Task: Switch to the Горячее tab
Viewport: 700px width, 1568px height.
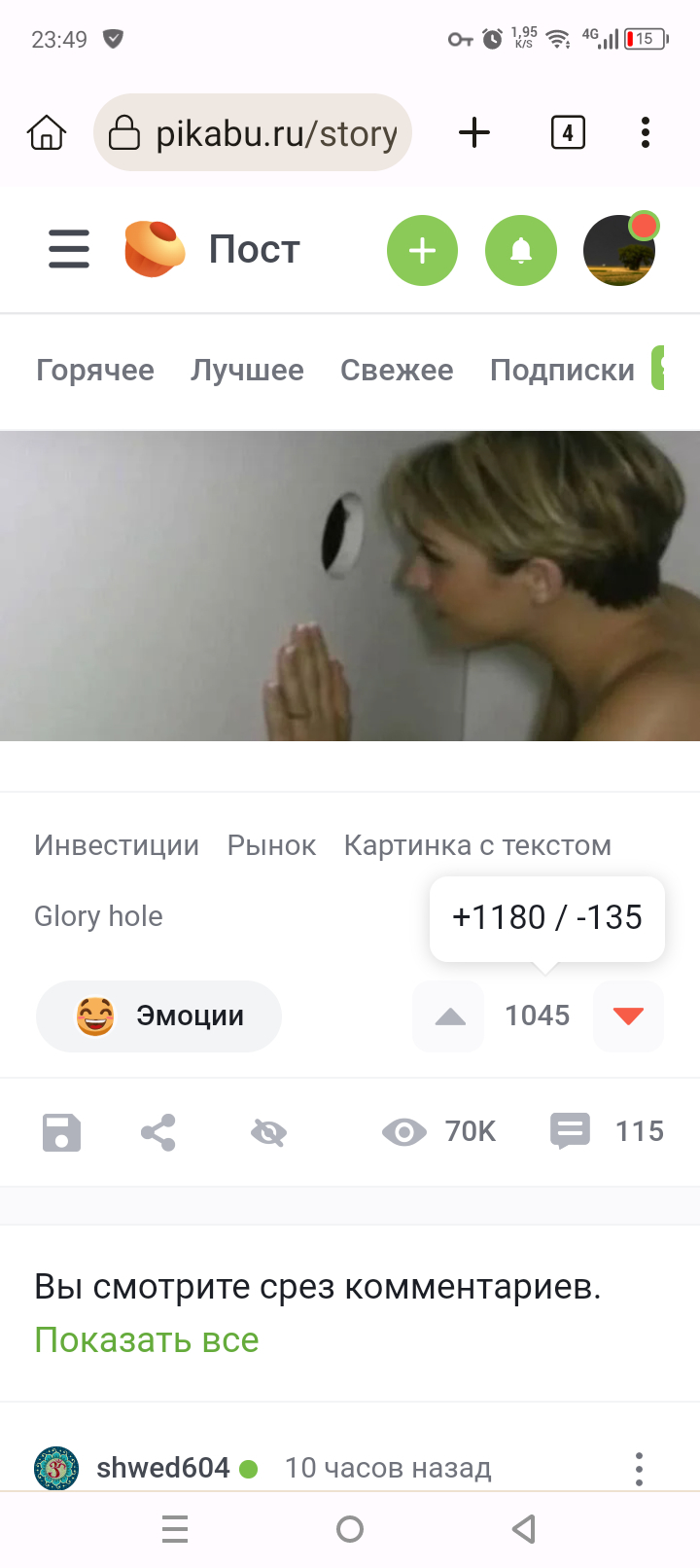Action: 95,370
